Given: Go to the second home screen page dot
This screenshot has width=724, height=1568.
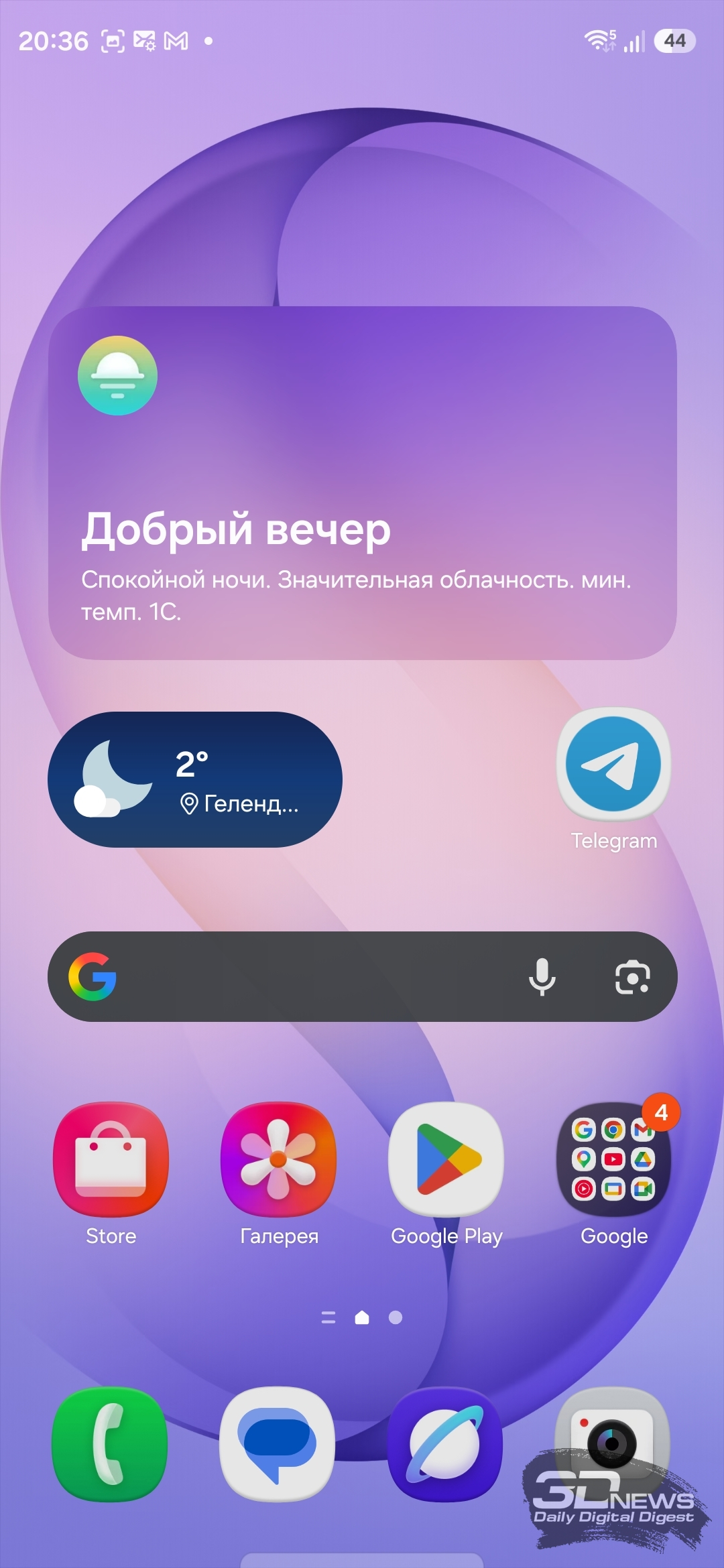Looking at the screenshot, I should click(396, 1317).
